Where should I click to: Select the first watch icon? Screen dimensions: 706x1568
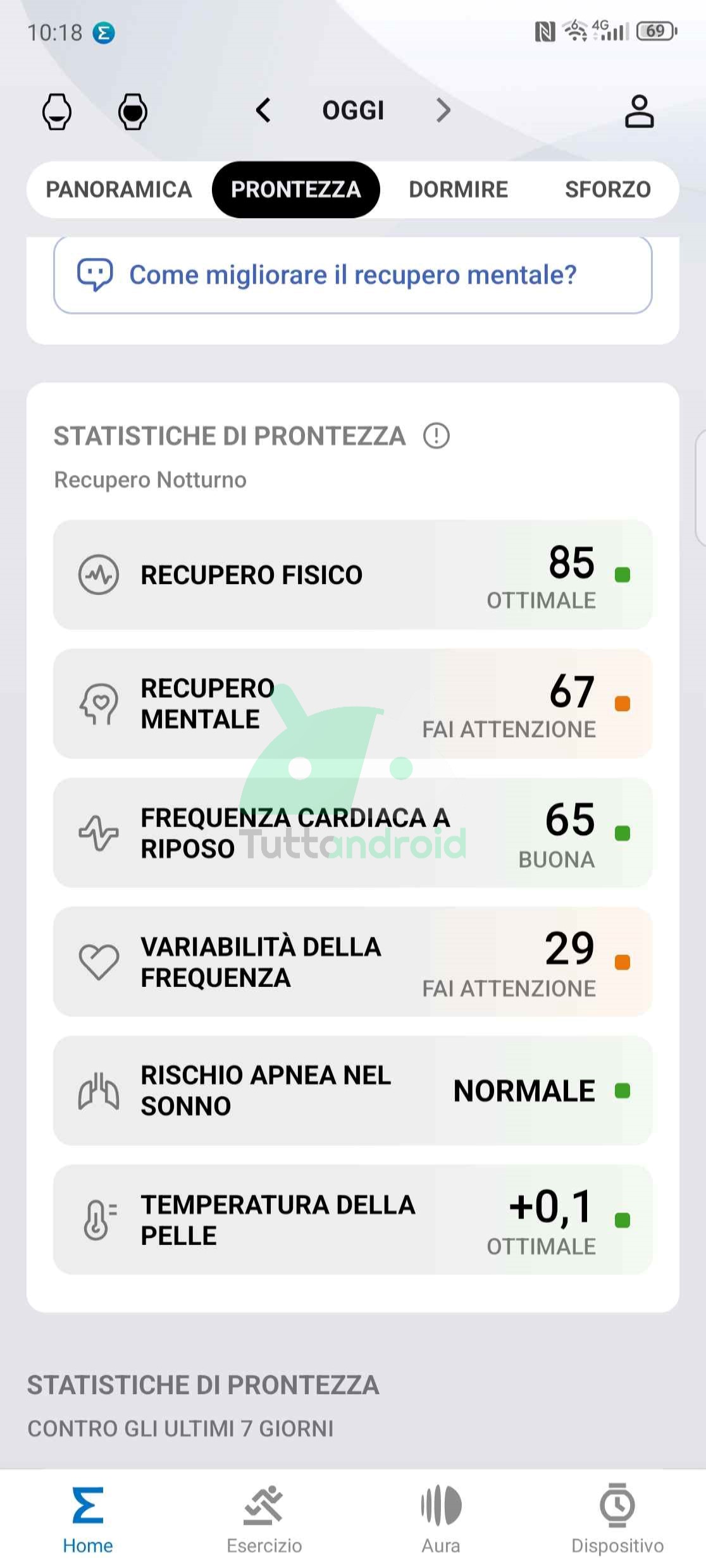coord(57,112)
